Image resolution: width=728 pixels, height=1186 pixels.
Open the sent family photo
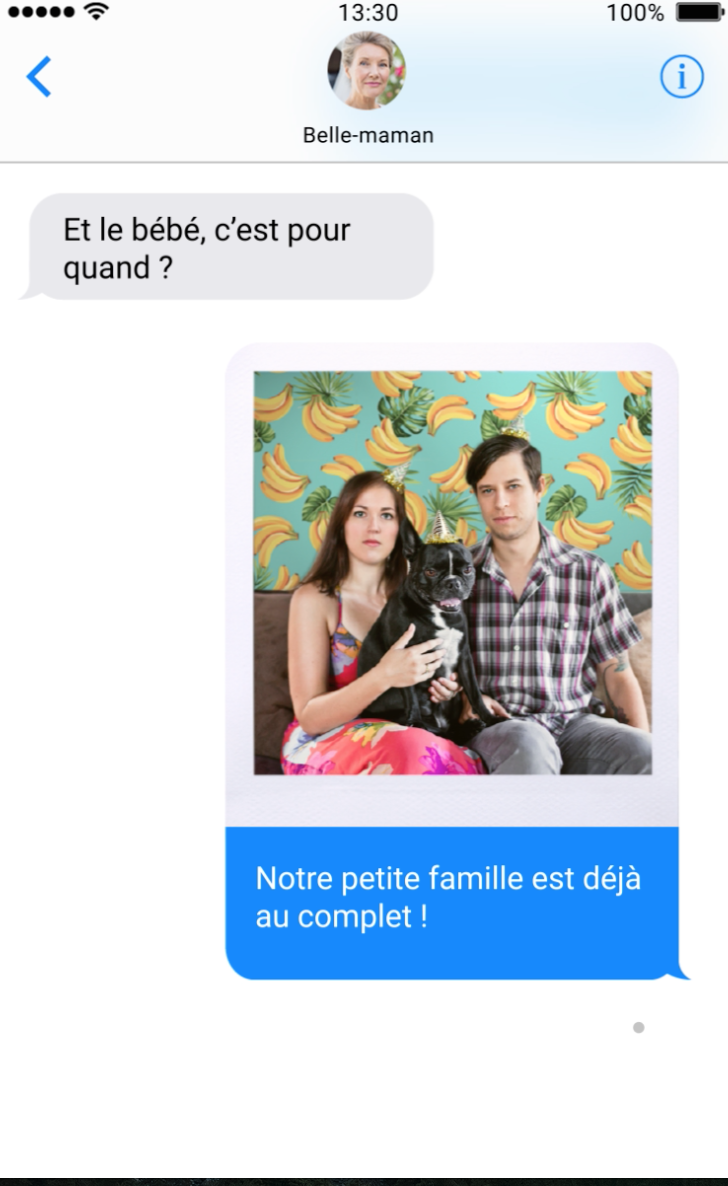[x=452, y=573]
